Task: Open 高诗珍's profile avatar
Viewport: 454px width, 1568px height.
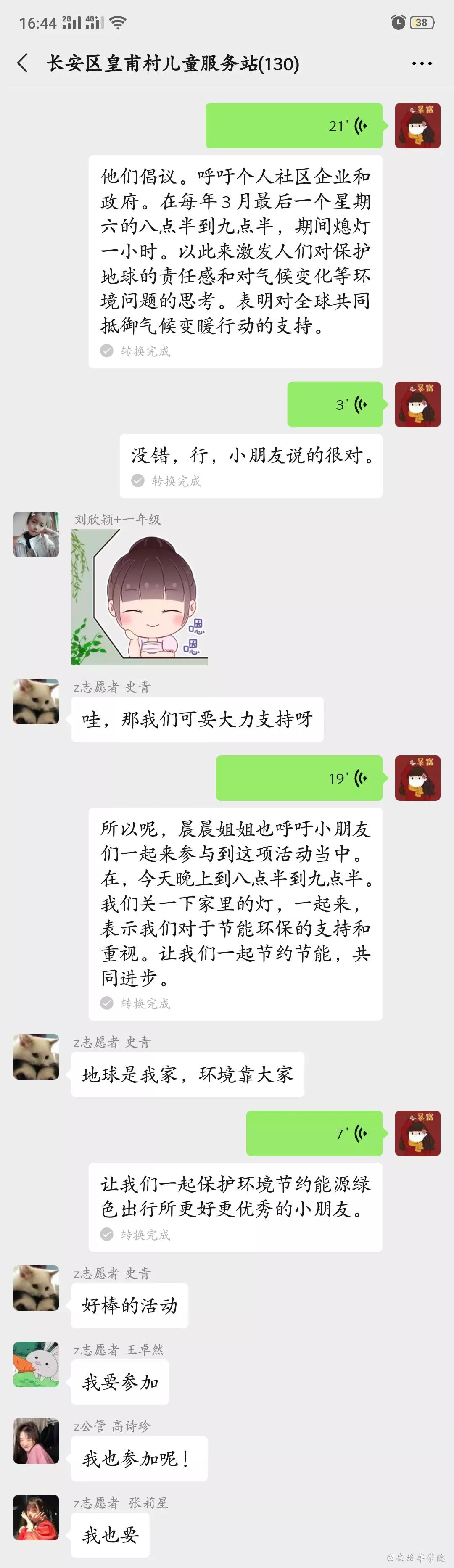Action: coord(37,1441)
